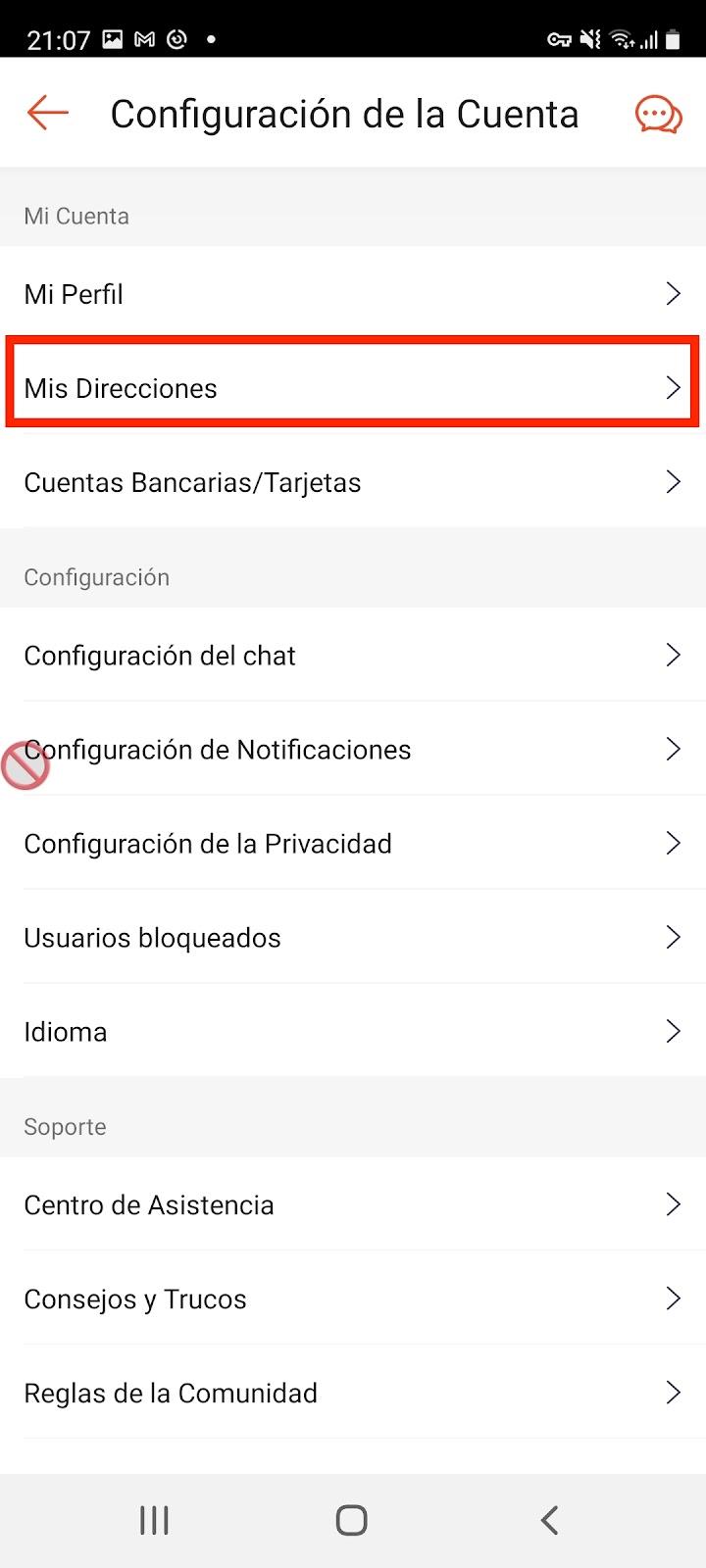
Task: Open Consejos y Trucos
Action: (x=353, y=1298)
